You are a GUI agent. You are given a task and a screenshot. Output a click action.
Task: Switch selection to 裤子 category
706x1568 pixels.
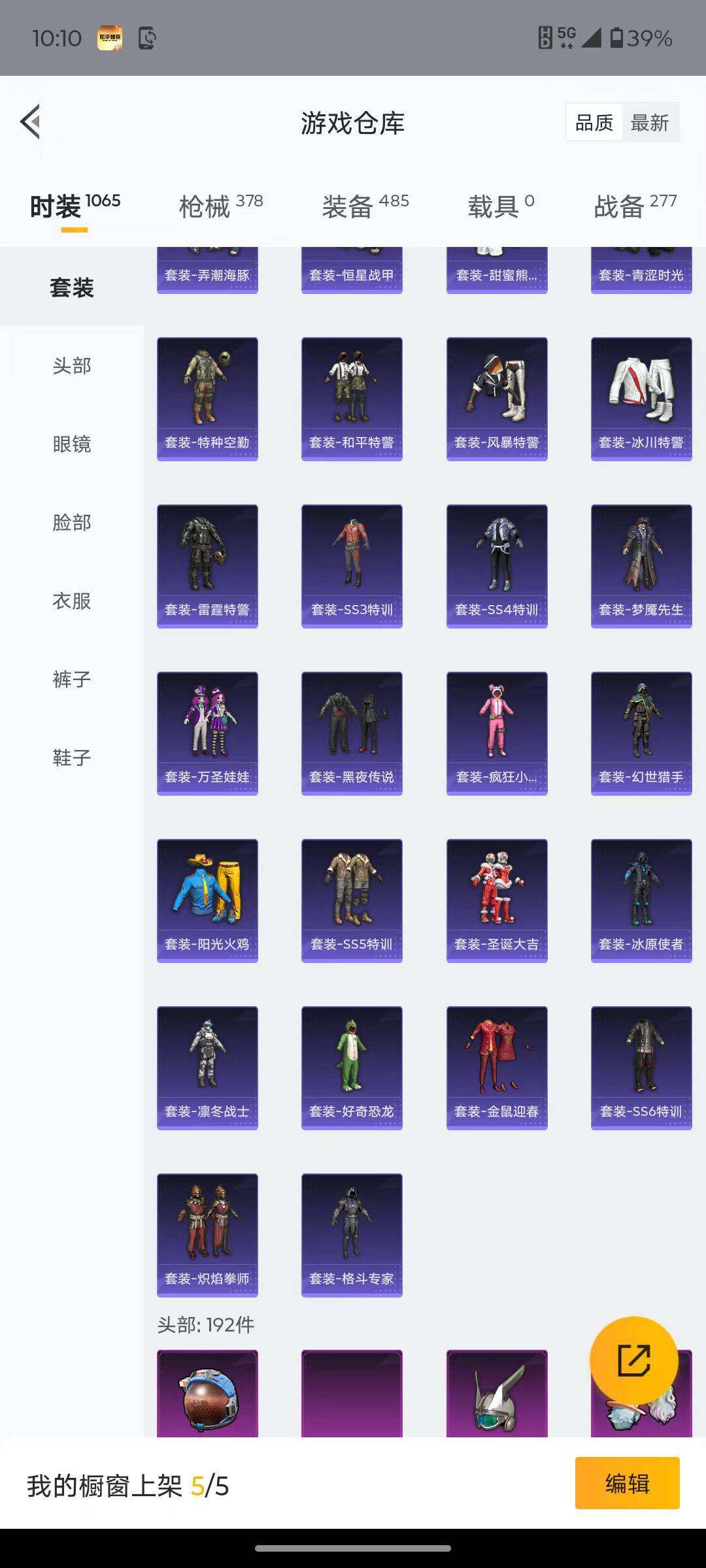click(x=72, y=679)
